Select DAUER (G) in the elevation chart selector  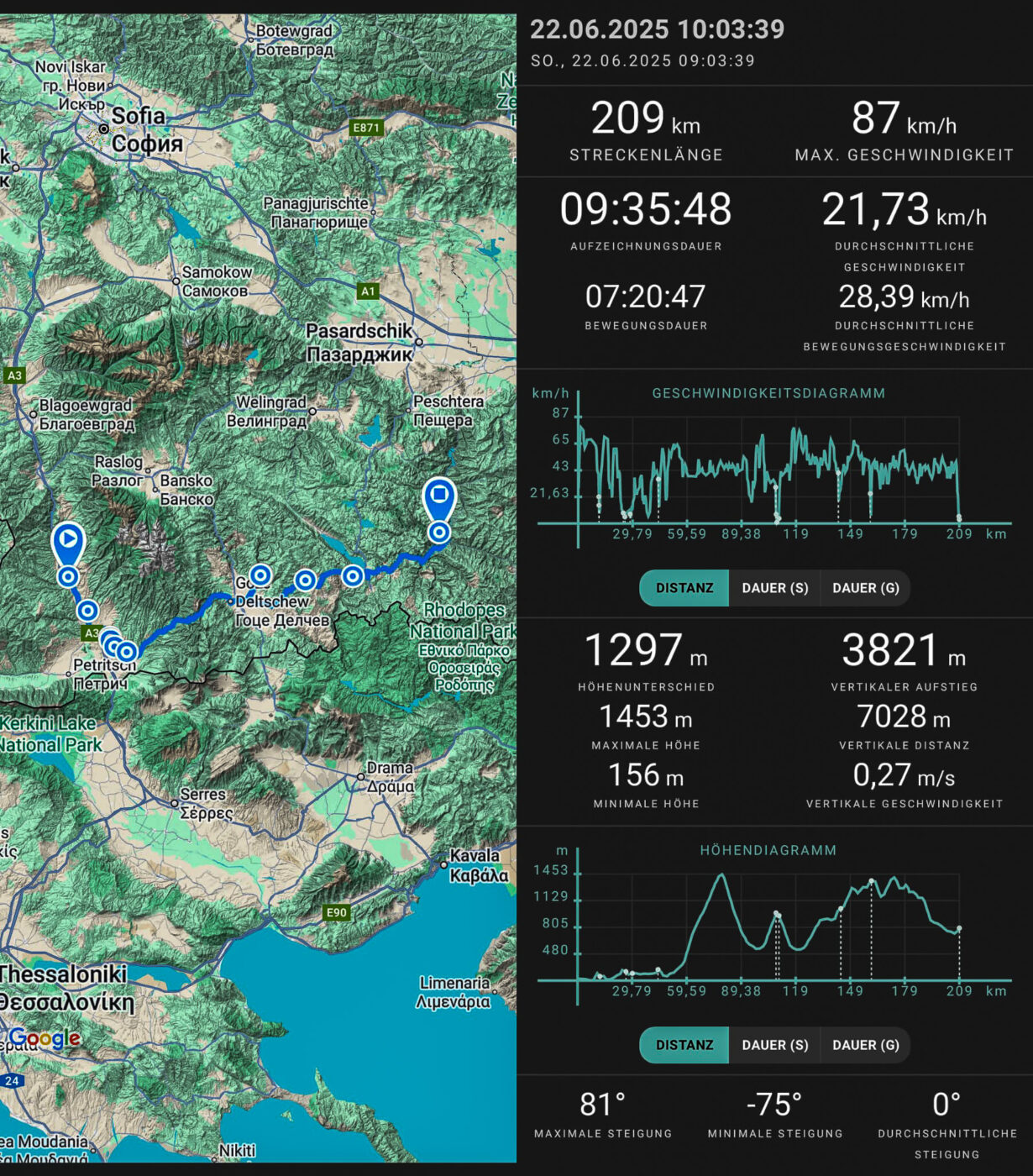tap(865, 1045)
